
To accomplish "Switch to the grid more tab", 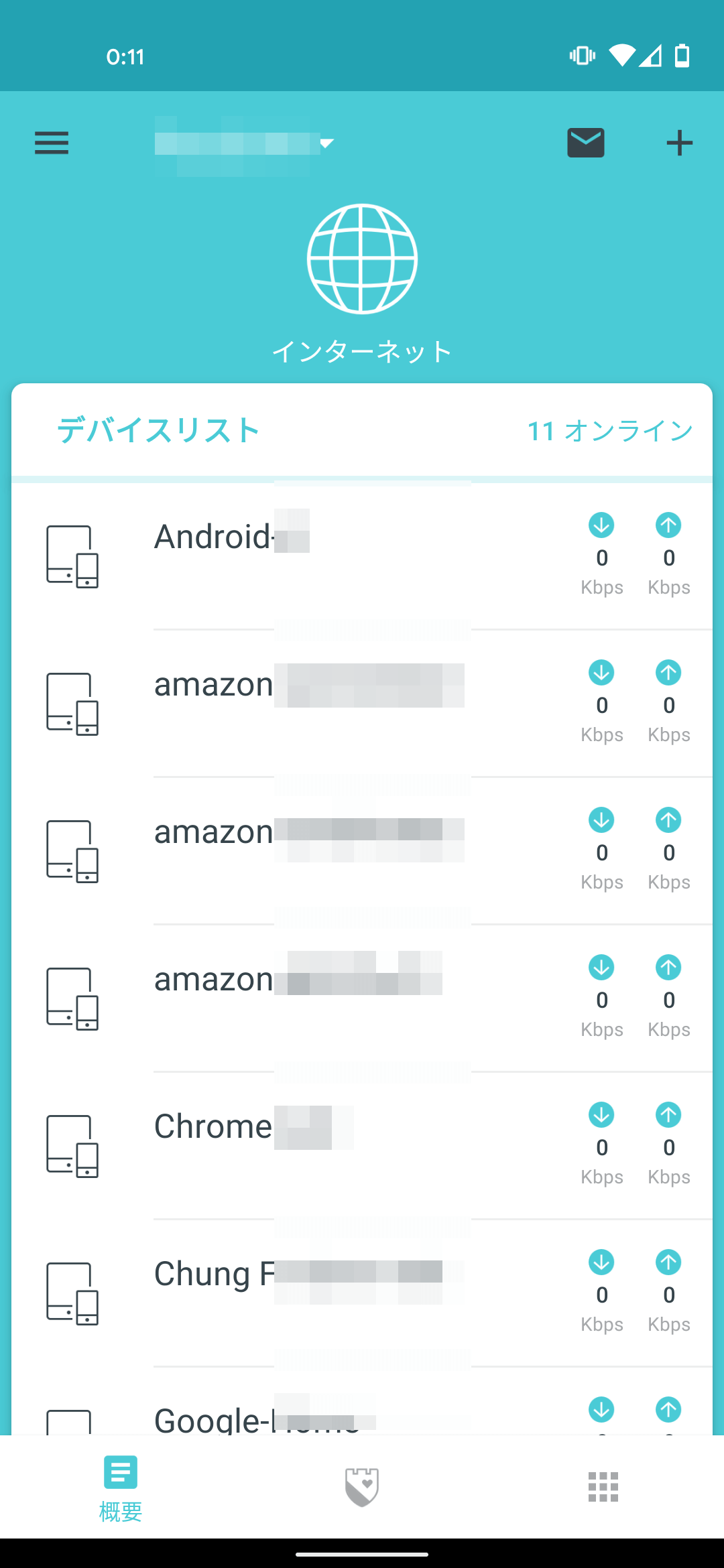I will [x=603, y=1487].
